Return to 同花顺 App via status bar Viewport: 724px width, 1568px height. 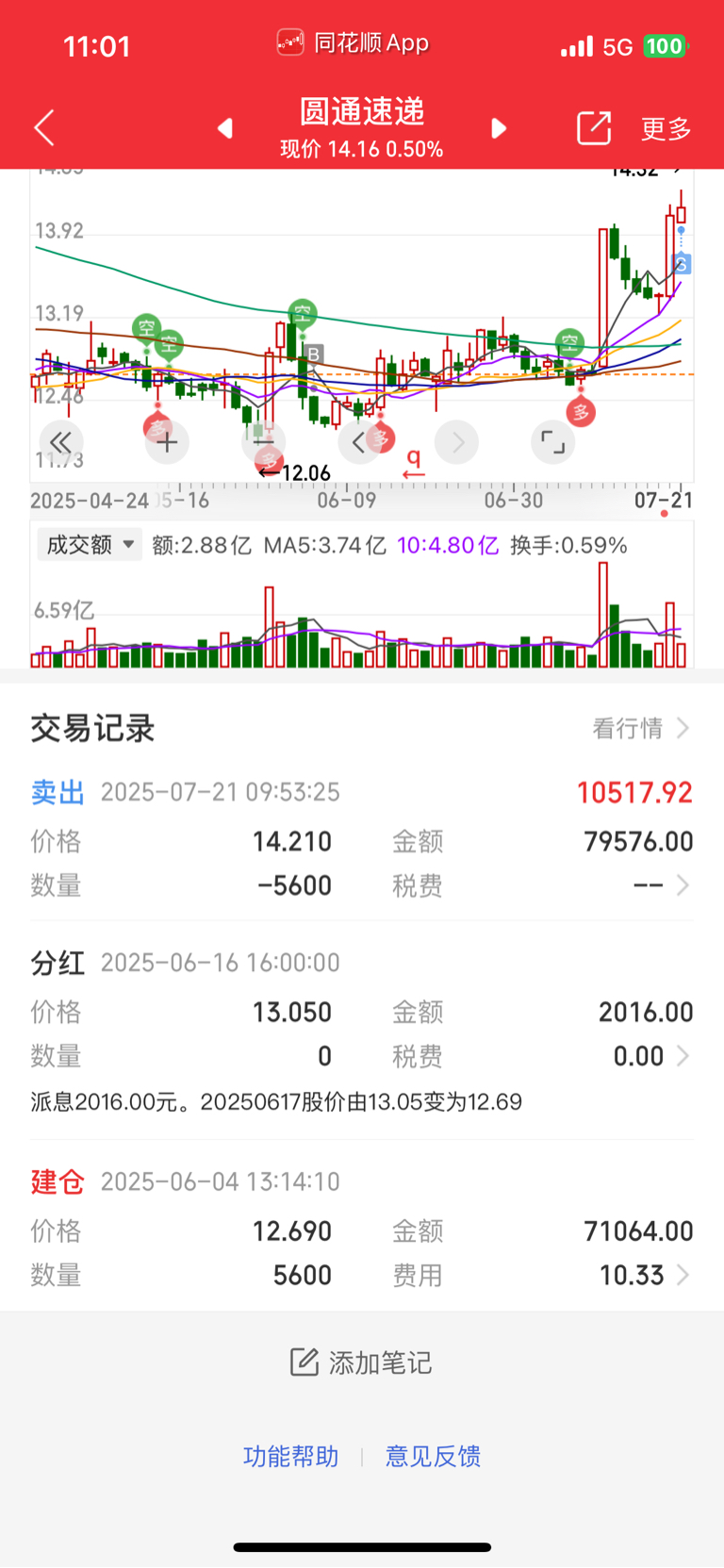[x=354, y=43]
